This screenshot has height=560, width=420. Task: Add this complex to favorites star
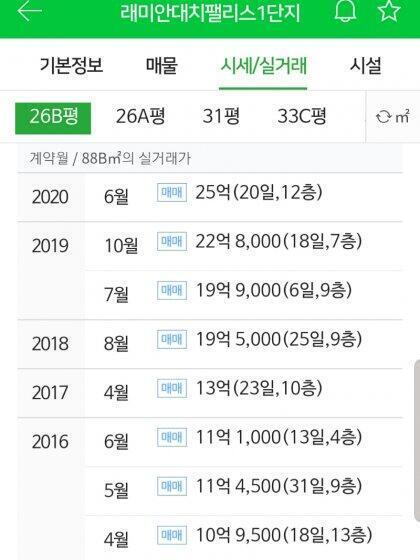point(389,11)
